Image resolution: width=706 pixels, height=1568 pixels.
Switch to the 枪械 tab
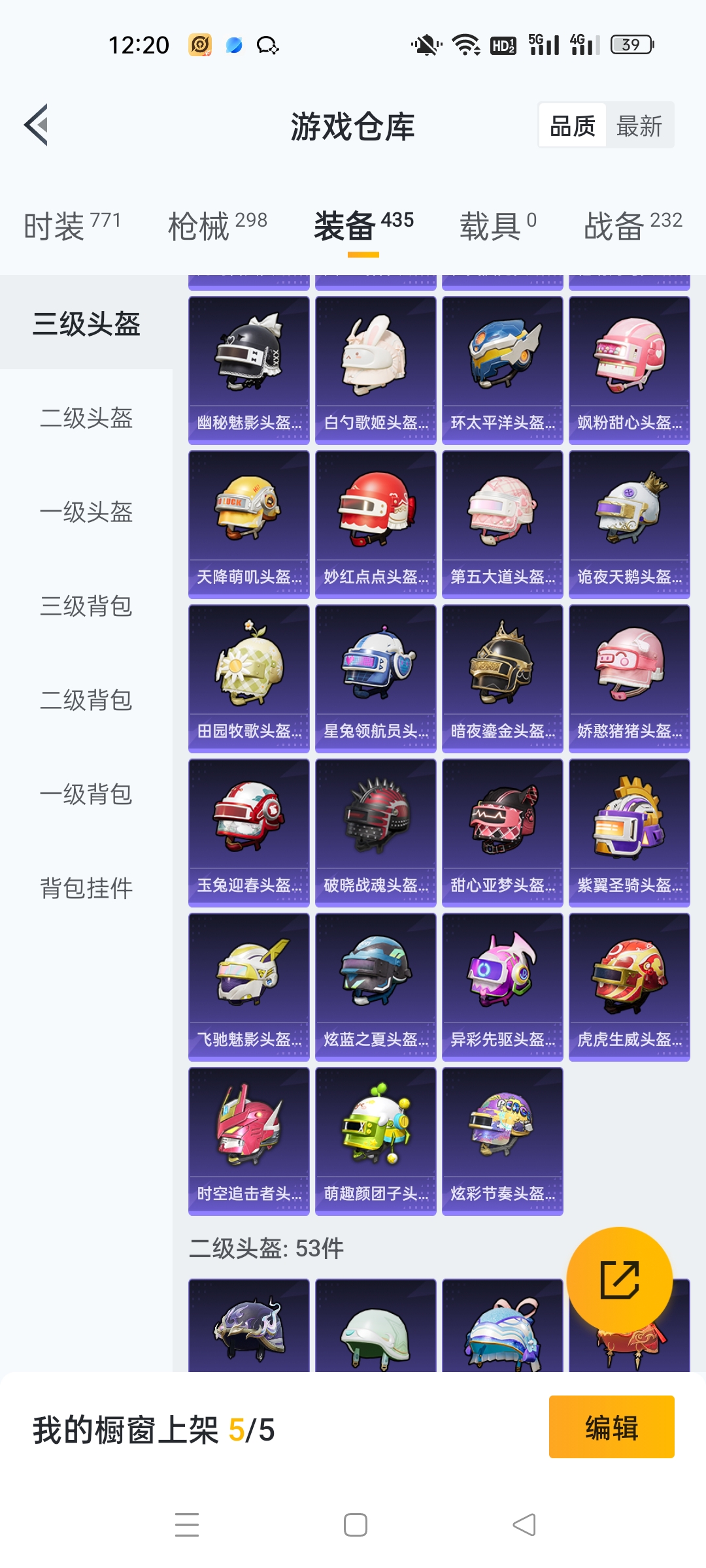pyautogui.click(x=218, y=225)
